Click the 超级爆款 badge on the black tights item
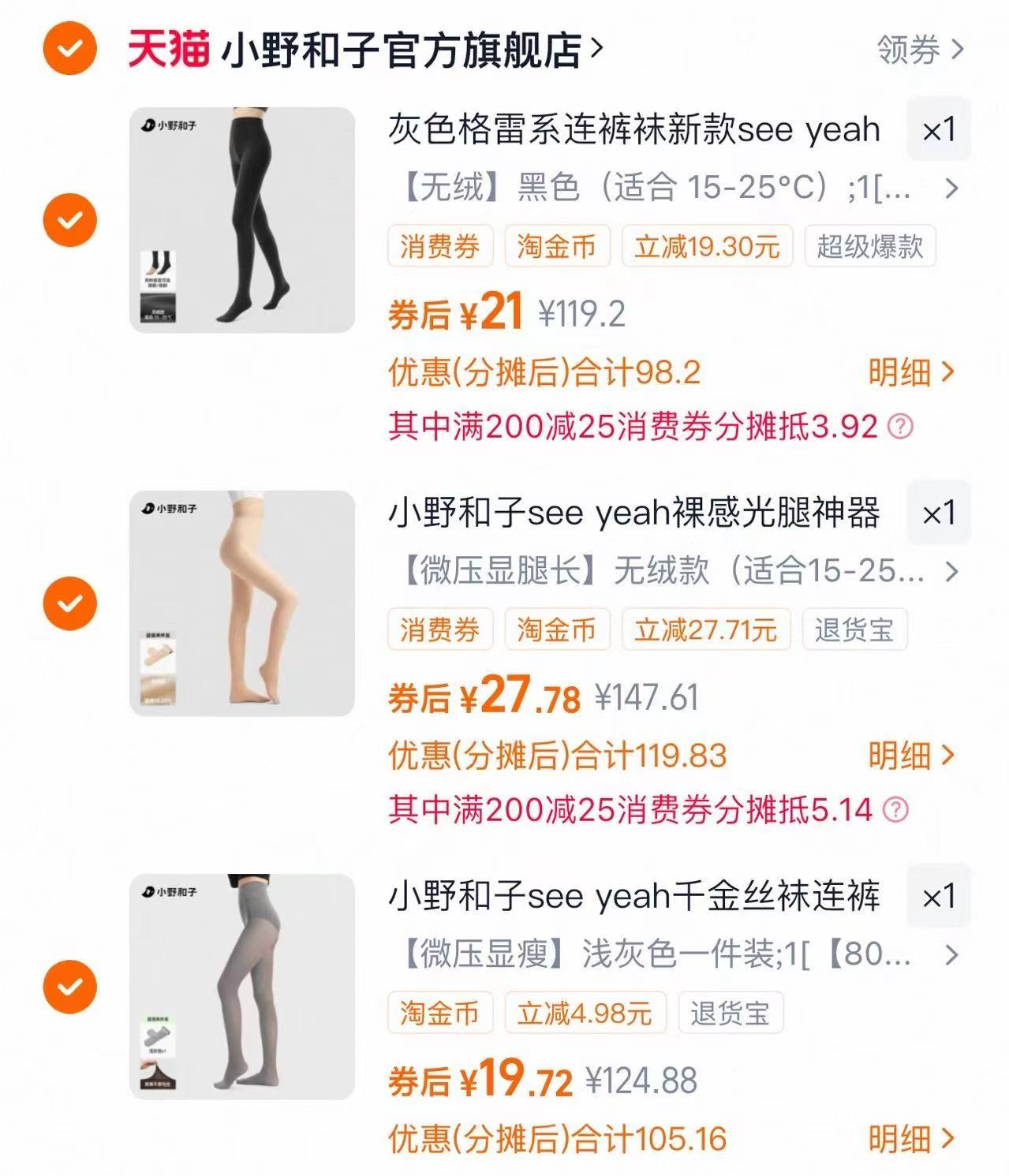1009x1176 pixels. (x=870, y=247)
